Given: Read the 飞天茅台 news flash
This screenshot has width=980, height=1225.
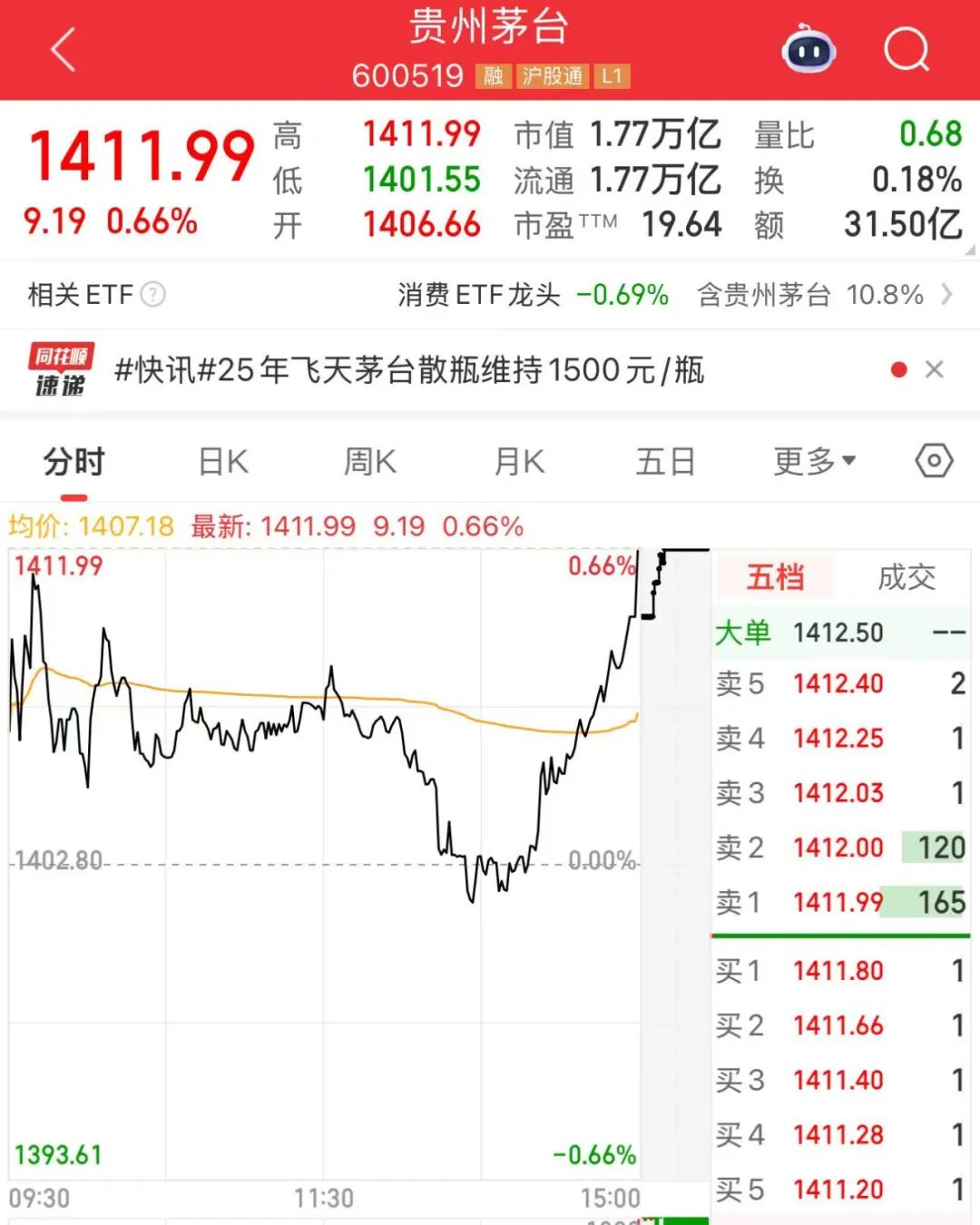Looking at the screenshot, I should pyautogui.click(x=408, y=370).
